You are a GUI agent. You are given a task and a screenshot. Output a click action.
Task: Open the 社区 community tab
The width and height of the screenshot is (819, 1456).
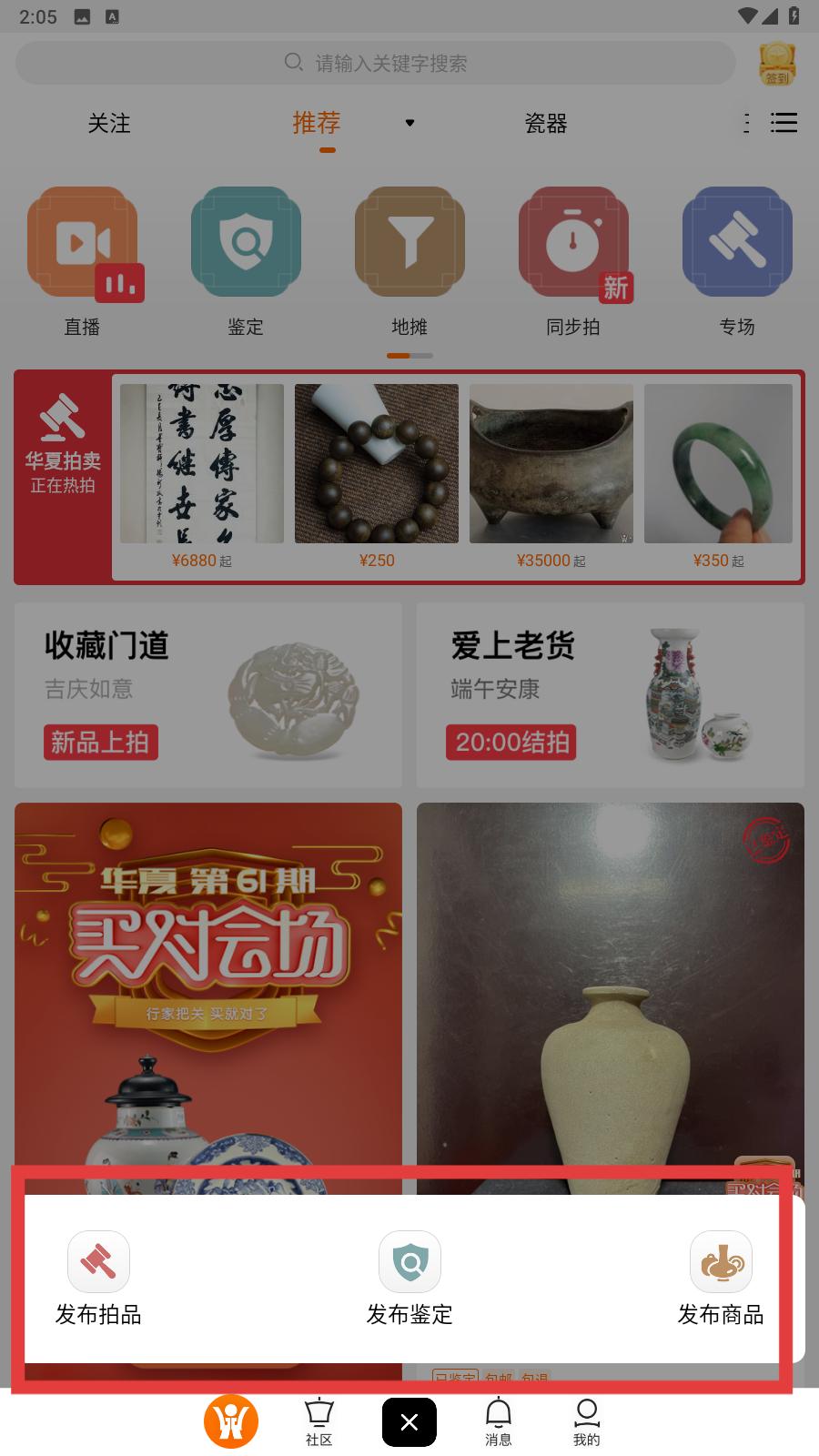coord(318,1421)
